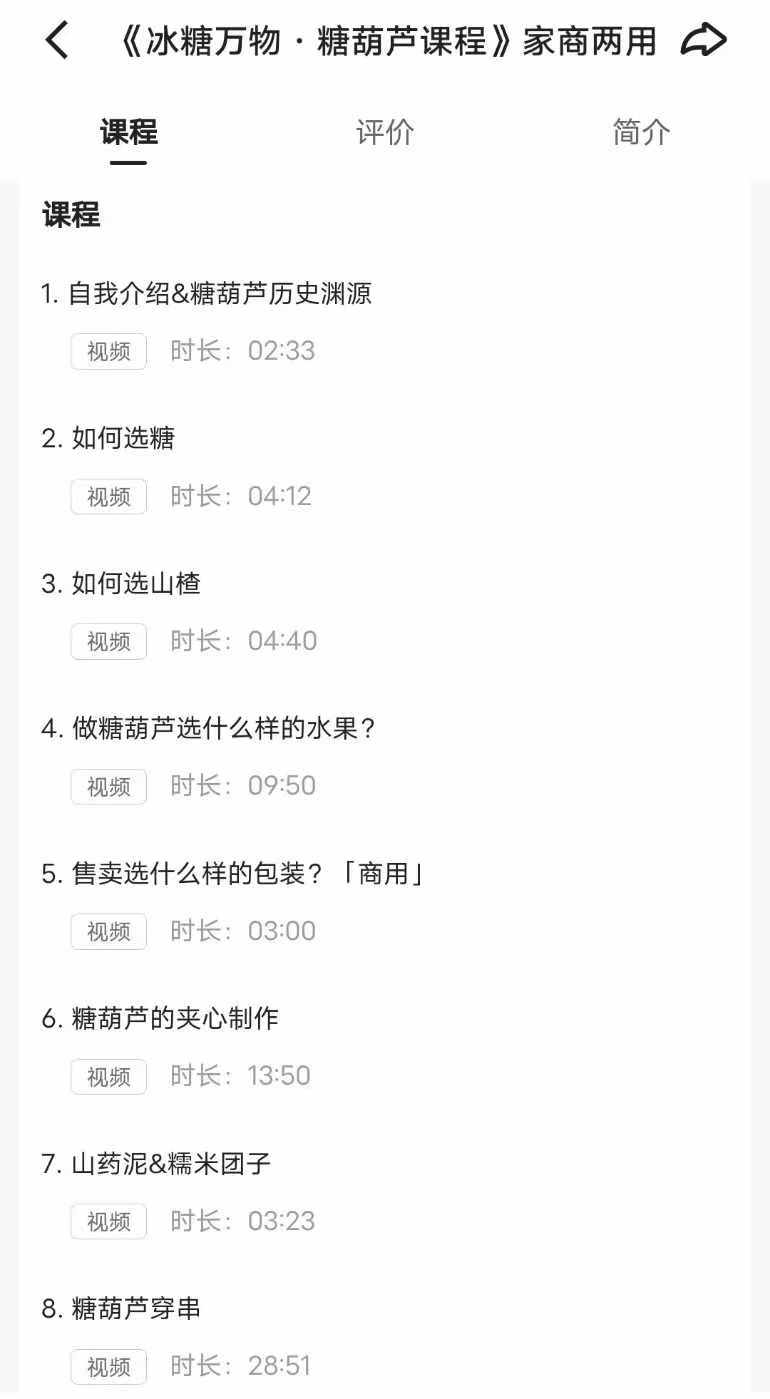The width and height of the screenshot is (770, 1399).
Task: Click the 视频 badge under 山药泥&糯米团子
Action: pos(108,1221)
